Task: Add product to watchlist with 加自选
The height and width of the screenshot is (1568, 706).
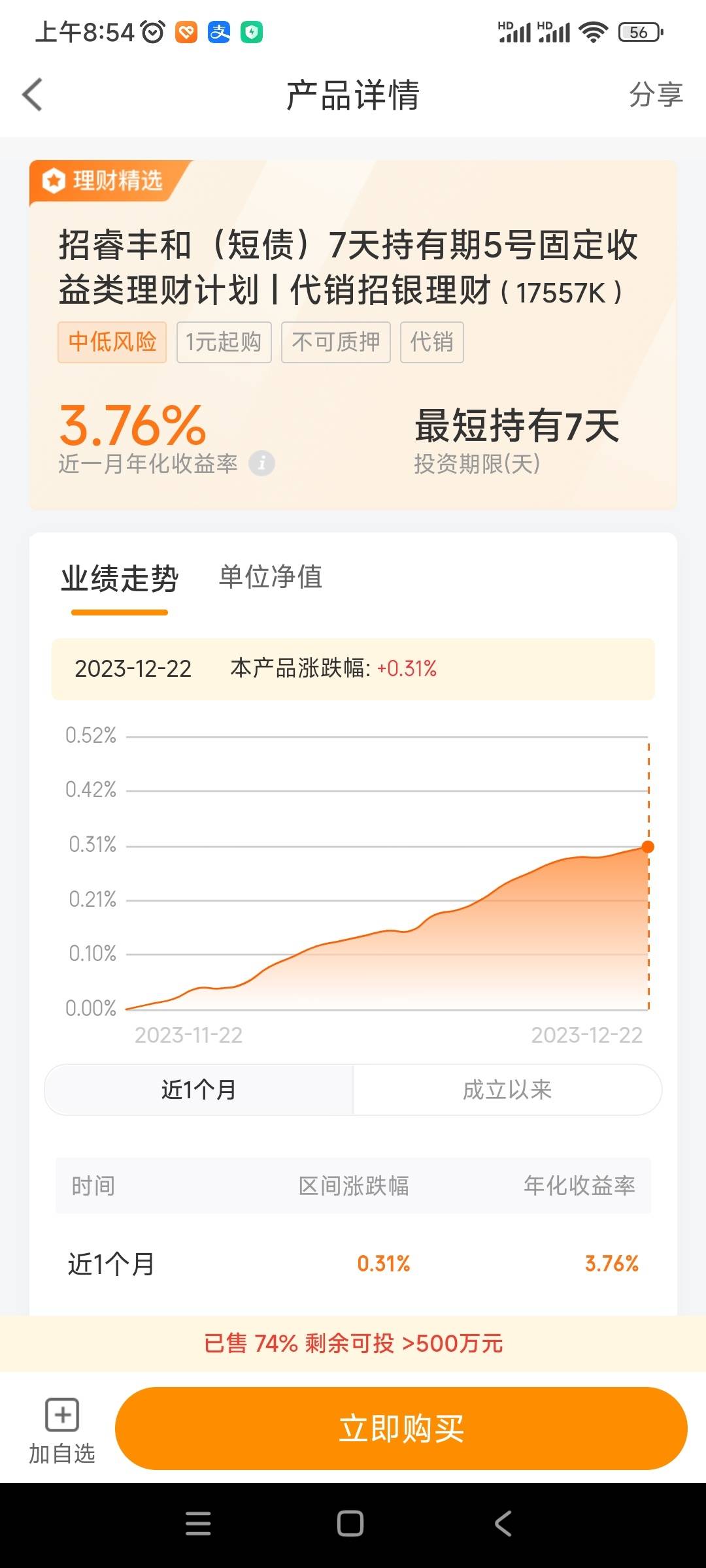Action: pyautogui.click(x=62, y=1431)
